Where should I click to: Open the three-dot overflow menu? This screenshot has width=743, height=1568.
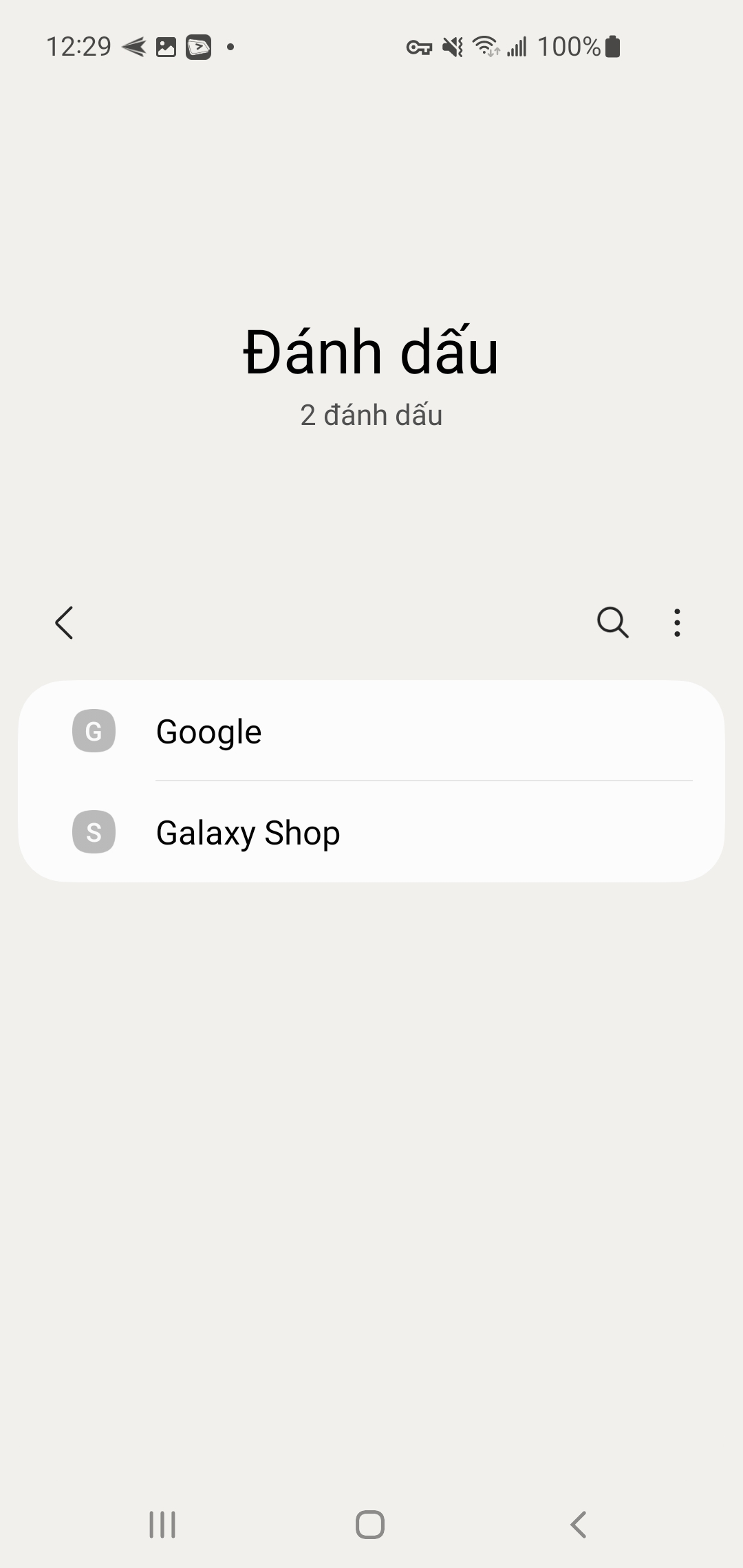click(x=677, y=623)
